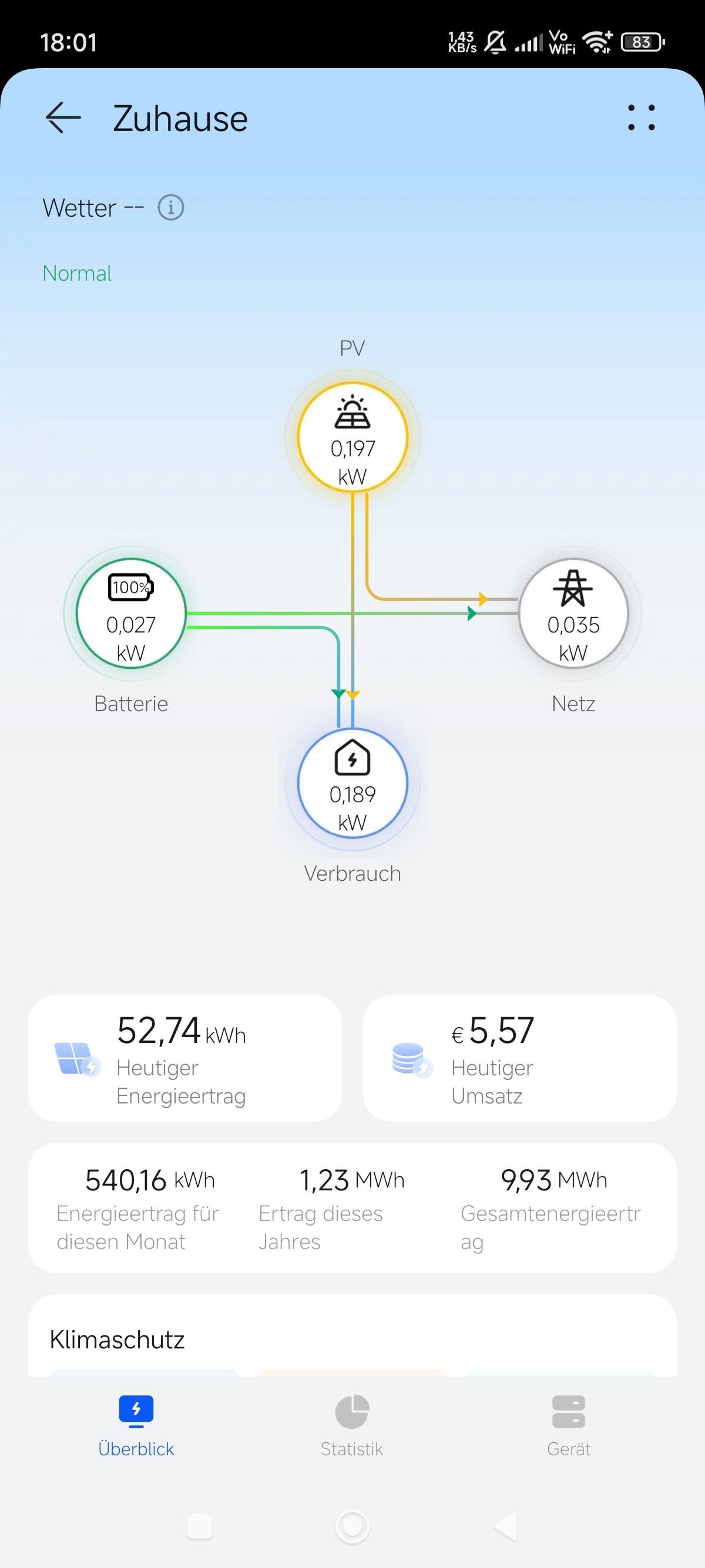Go back from the Zuhause screen
This screenshot has width=705, height=1568.
tap(63, 117)
